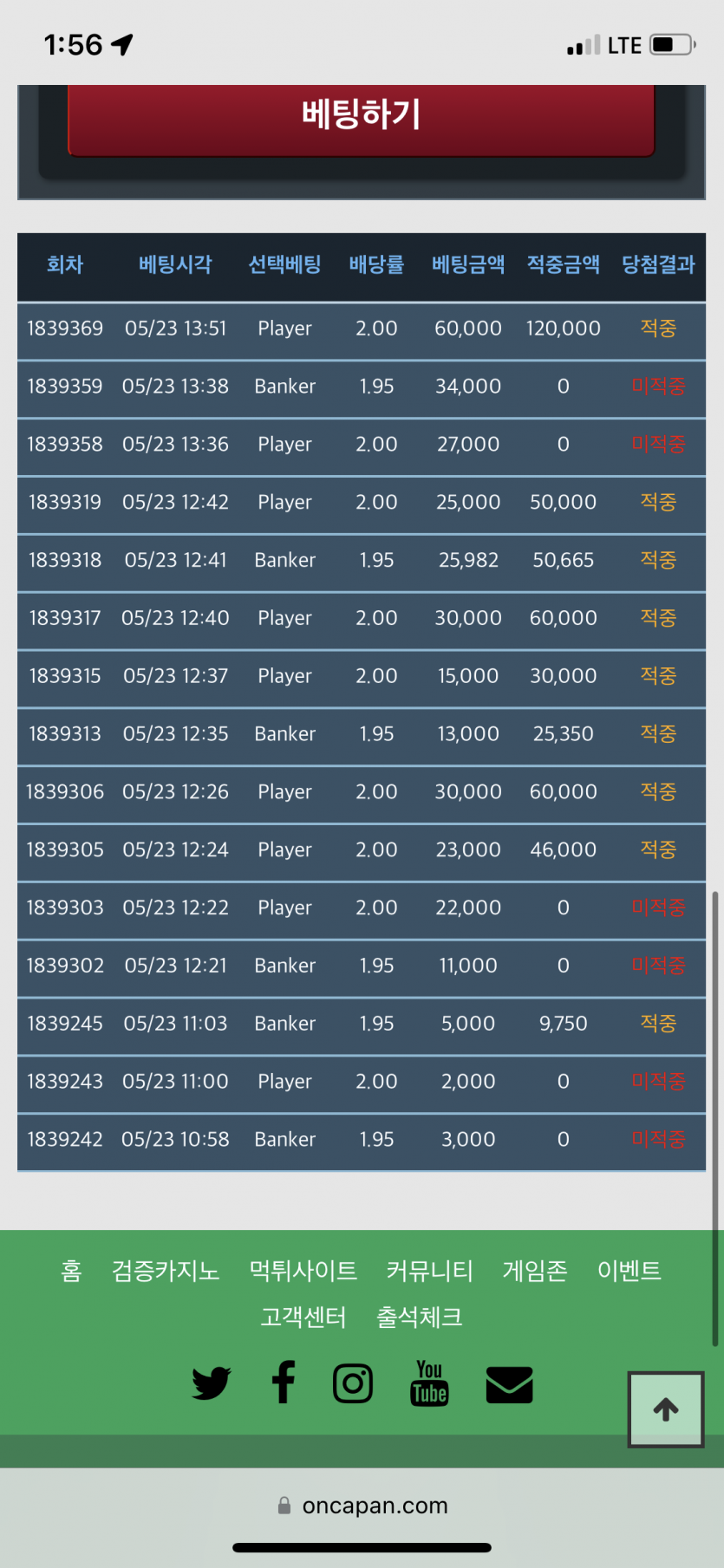Tap the red 베팅하기 button
Viewport: 724px width, 1568px height.
click(x=361, y=119)
